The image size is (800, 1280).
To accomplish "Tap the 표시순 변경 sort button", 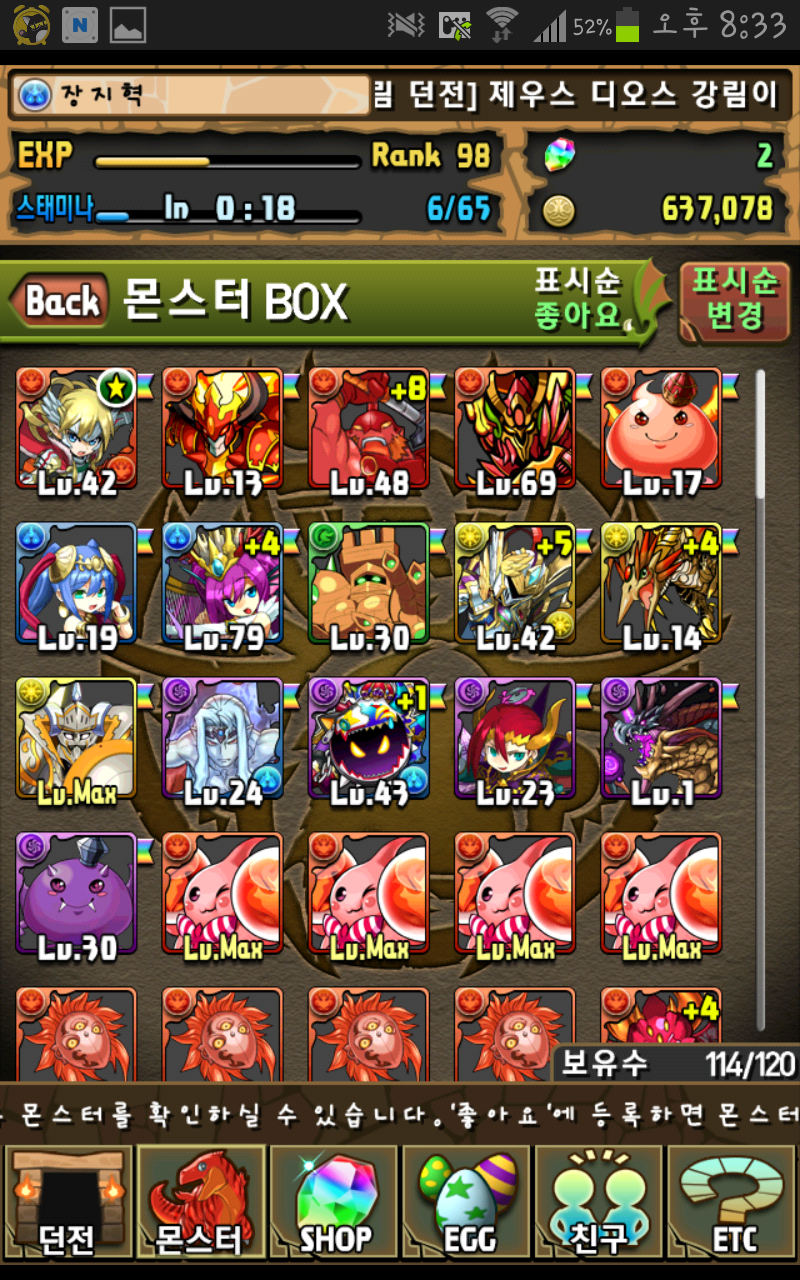I will click(734, 299).
